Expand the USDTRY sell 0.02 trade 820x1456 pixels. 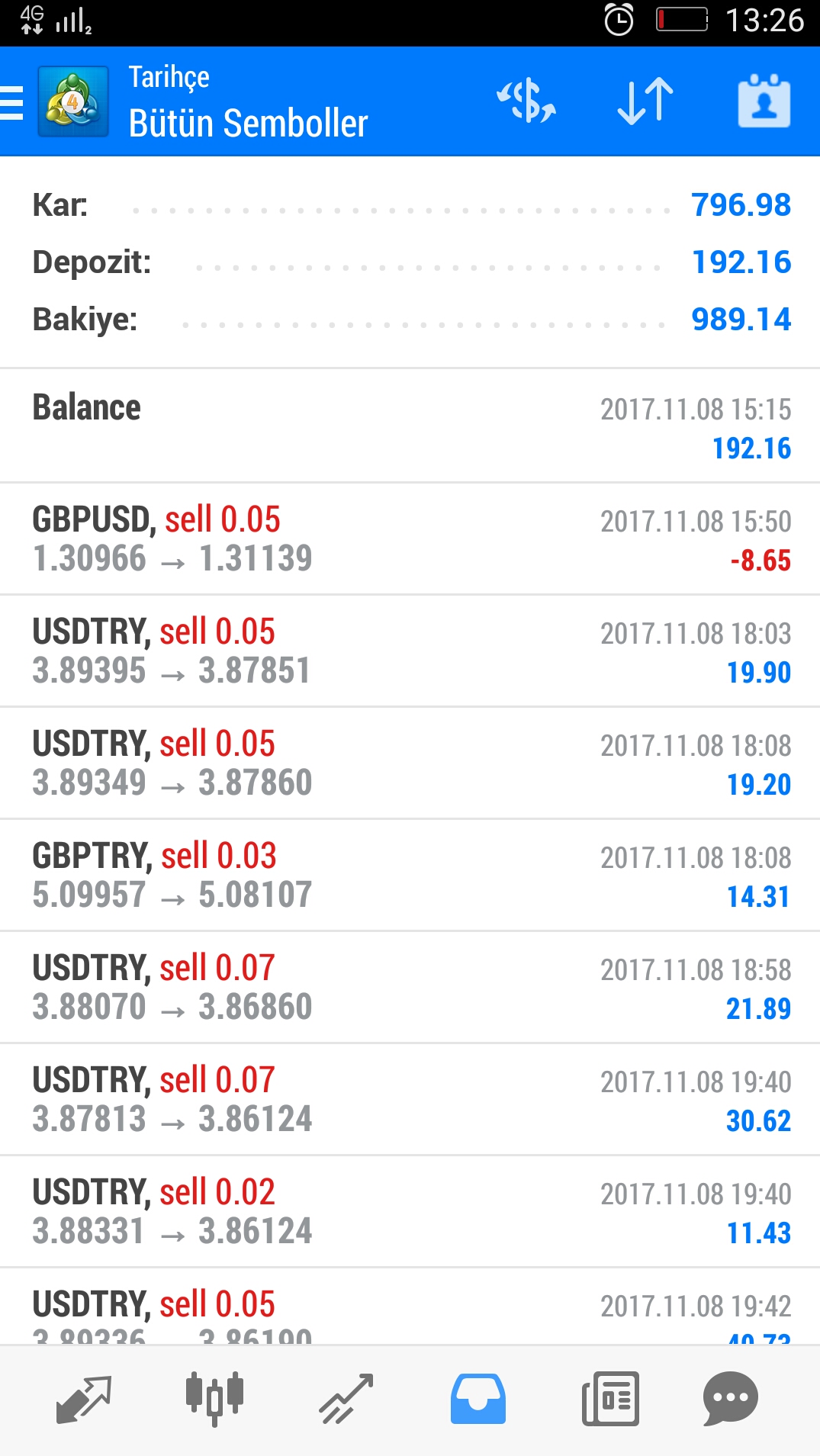point(410,1212)
